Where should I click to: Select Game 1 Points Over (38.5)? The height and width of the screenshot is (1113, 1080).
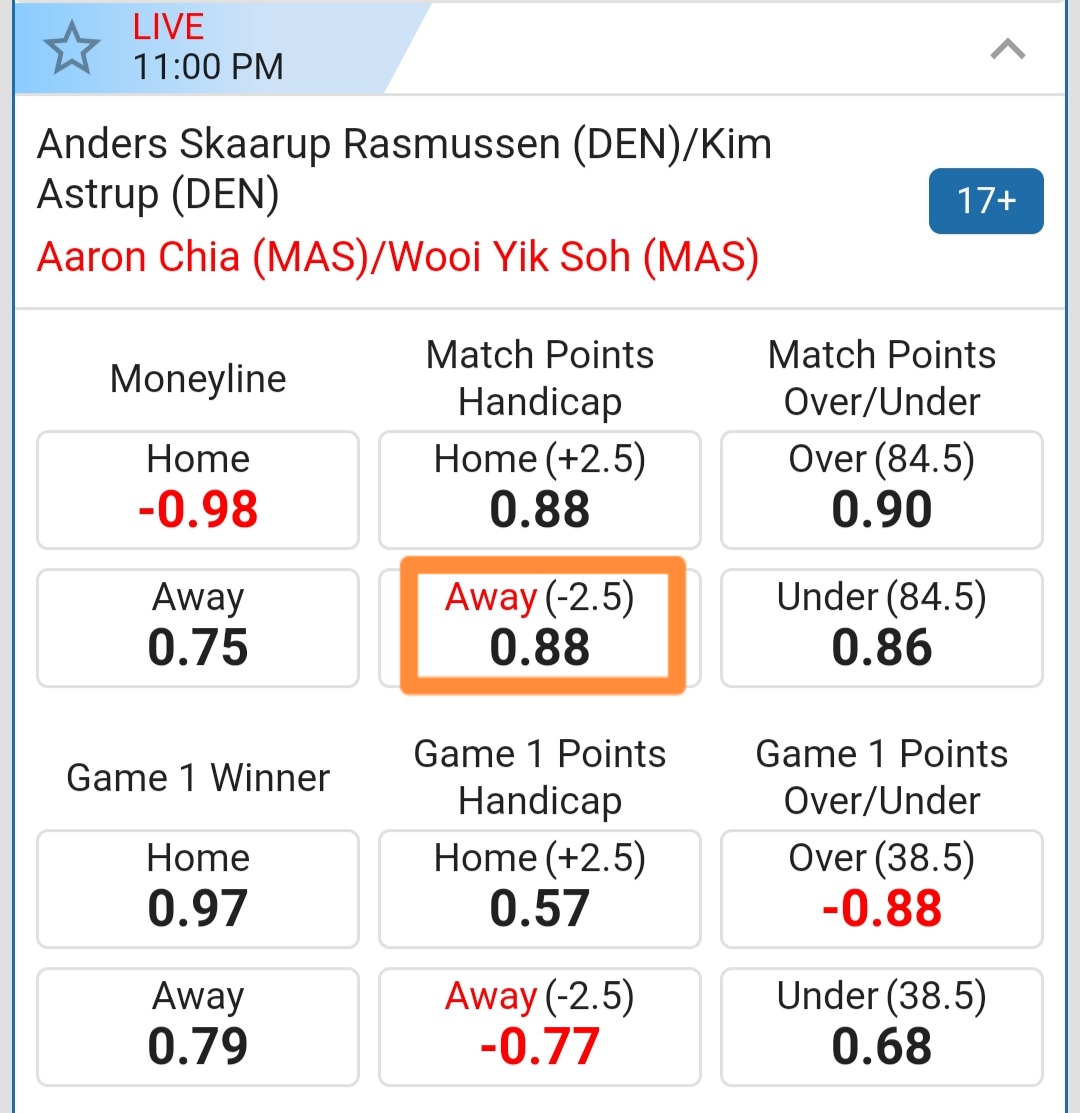(881, 889)
